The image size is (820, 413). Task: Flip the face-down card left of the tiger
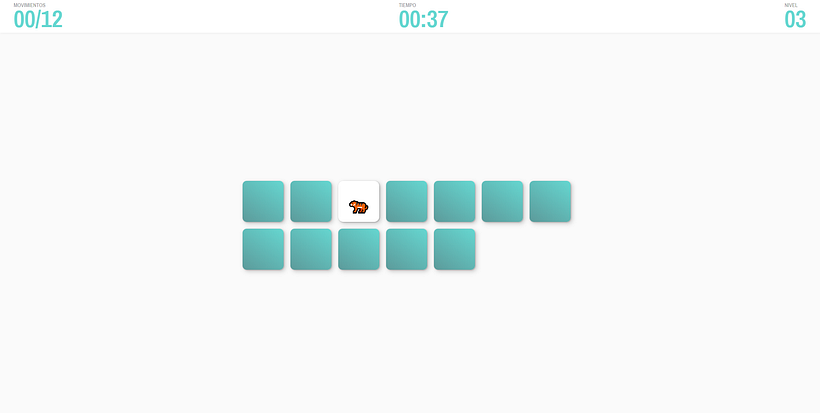[x=311, y=201]
